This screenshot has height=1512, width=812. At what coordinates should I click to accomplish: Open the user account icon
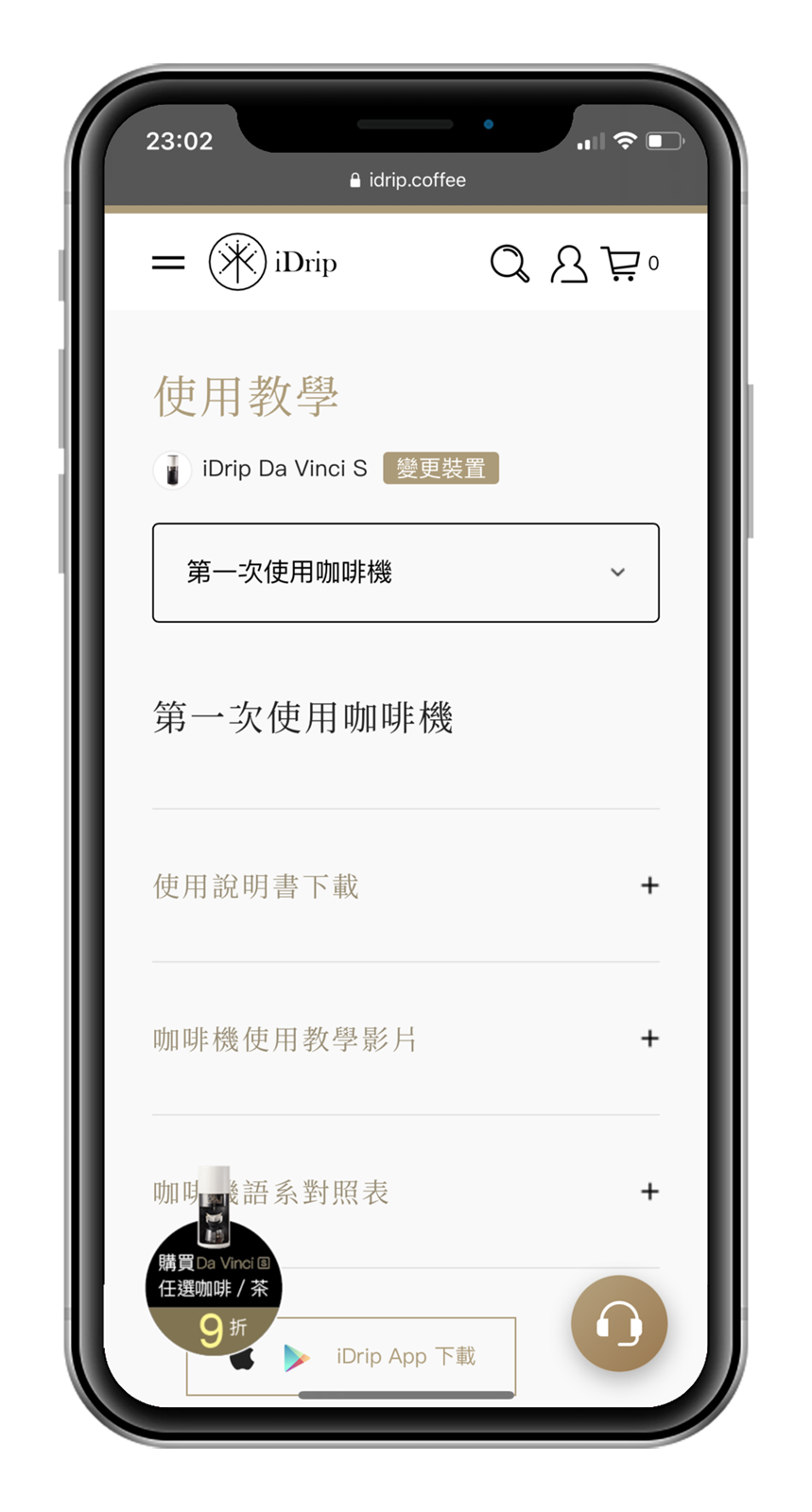(x=569, y=264)
